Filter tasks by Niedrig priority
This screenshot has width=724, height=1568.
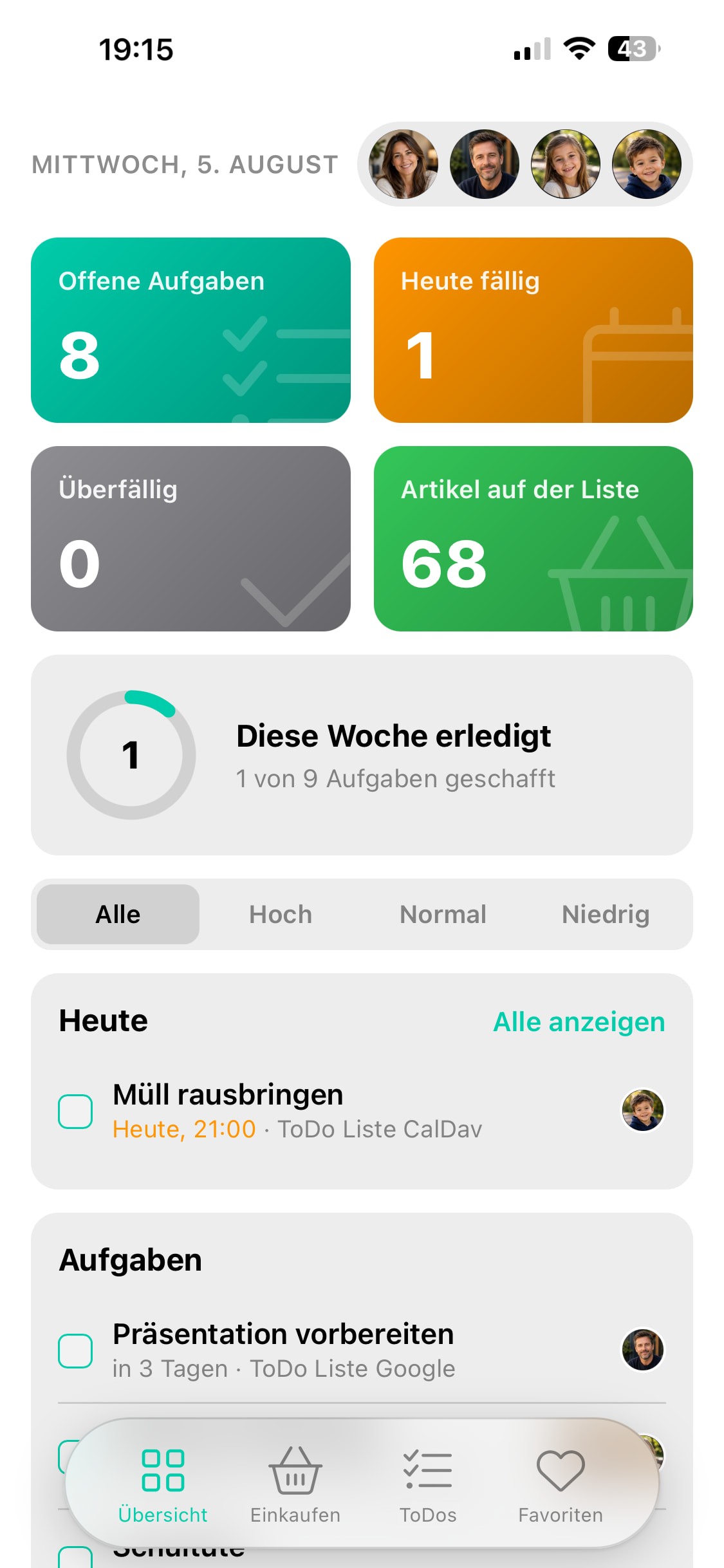(606, 914)
